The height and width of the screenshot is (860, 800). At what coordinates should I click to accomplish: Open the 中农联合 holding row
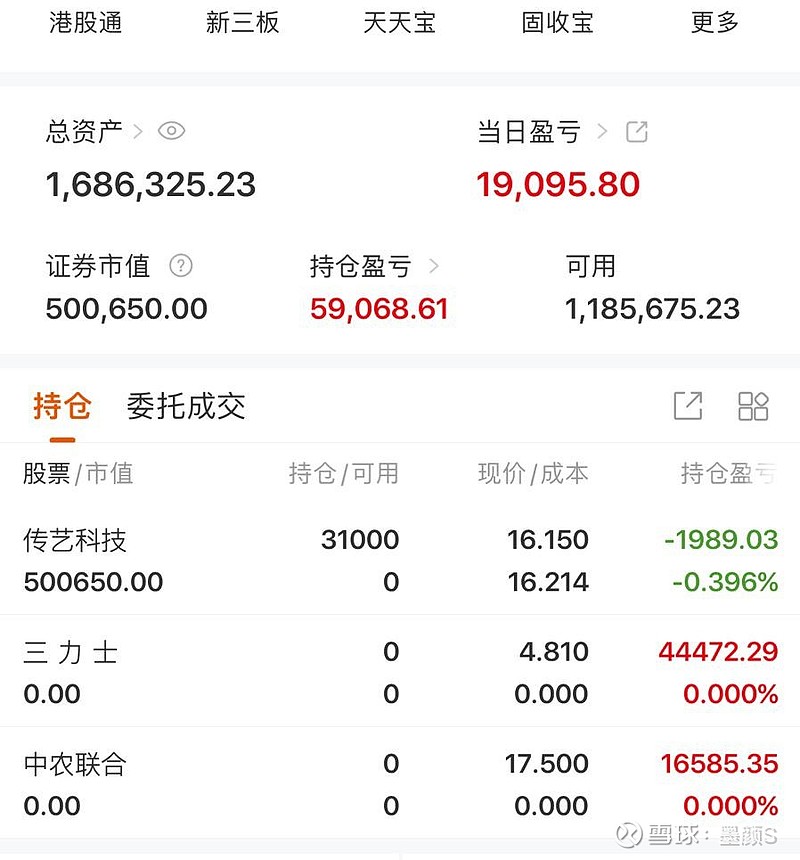click(400, 784)
